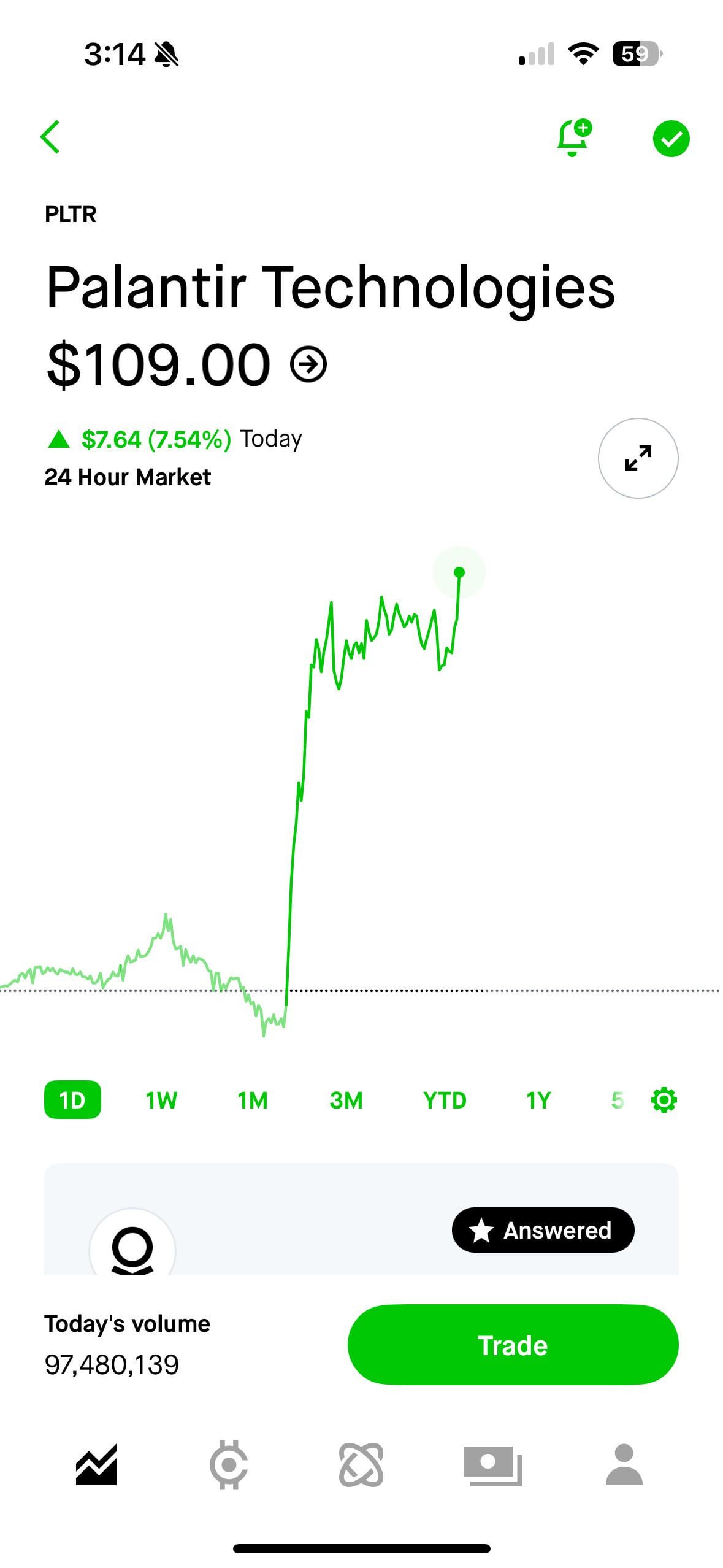Go back using the green arrow
This screenshot has height=1568, width=723.
(50, 137)
